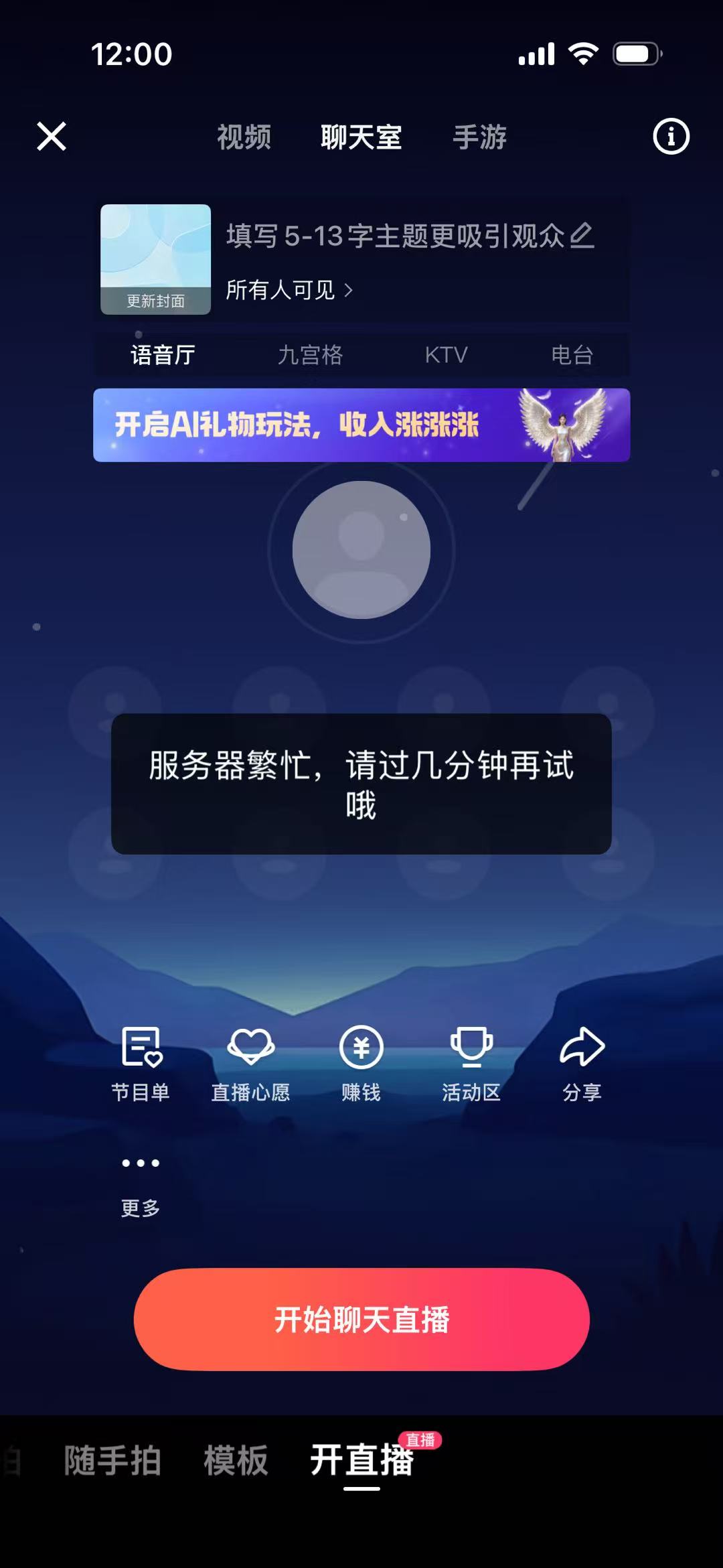Switch to 模板 mode
The height and width of the screenshot is (1568, 723).
(x=236, y=1461)
